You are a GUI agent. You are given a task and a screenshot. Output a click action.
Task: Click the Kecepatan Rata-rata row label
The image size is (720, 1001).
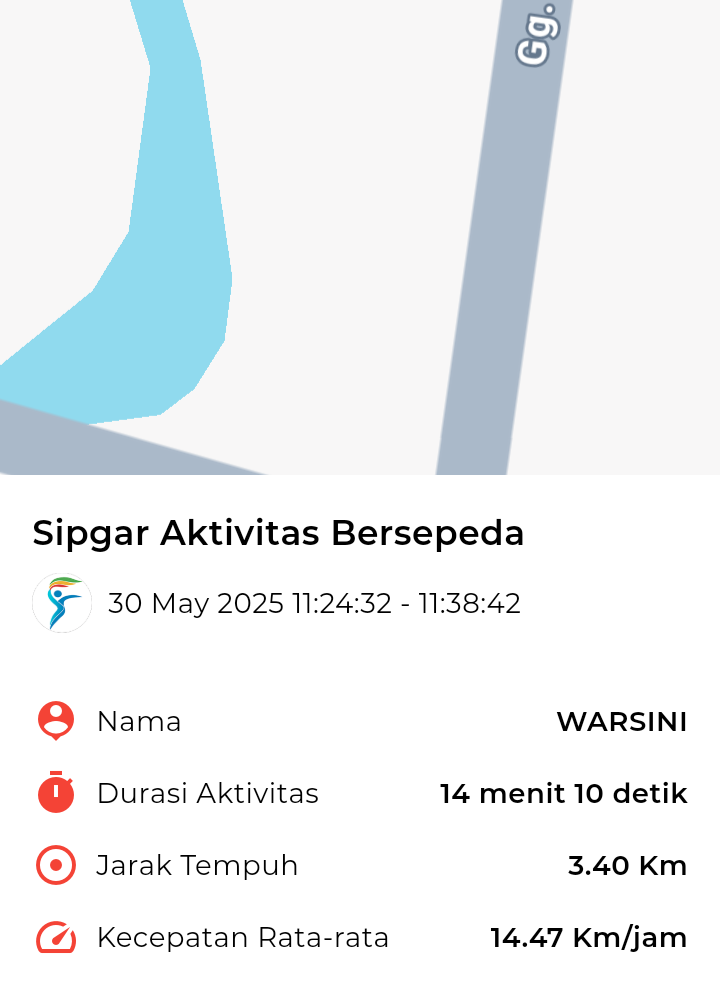(243, 937)
